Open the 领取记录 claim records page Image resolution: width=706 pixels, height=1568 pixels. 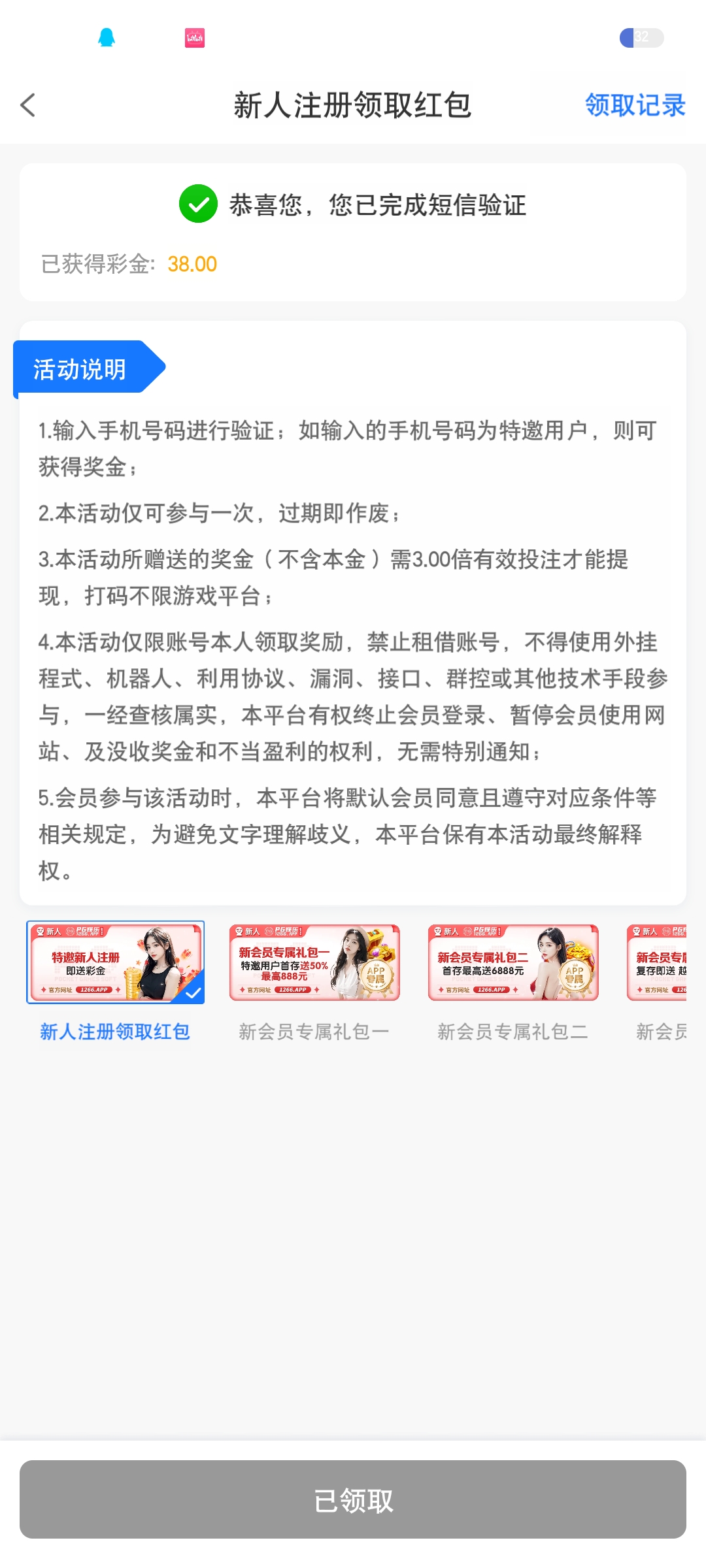[x=634, y=105]
